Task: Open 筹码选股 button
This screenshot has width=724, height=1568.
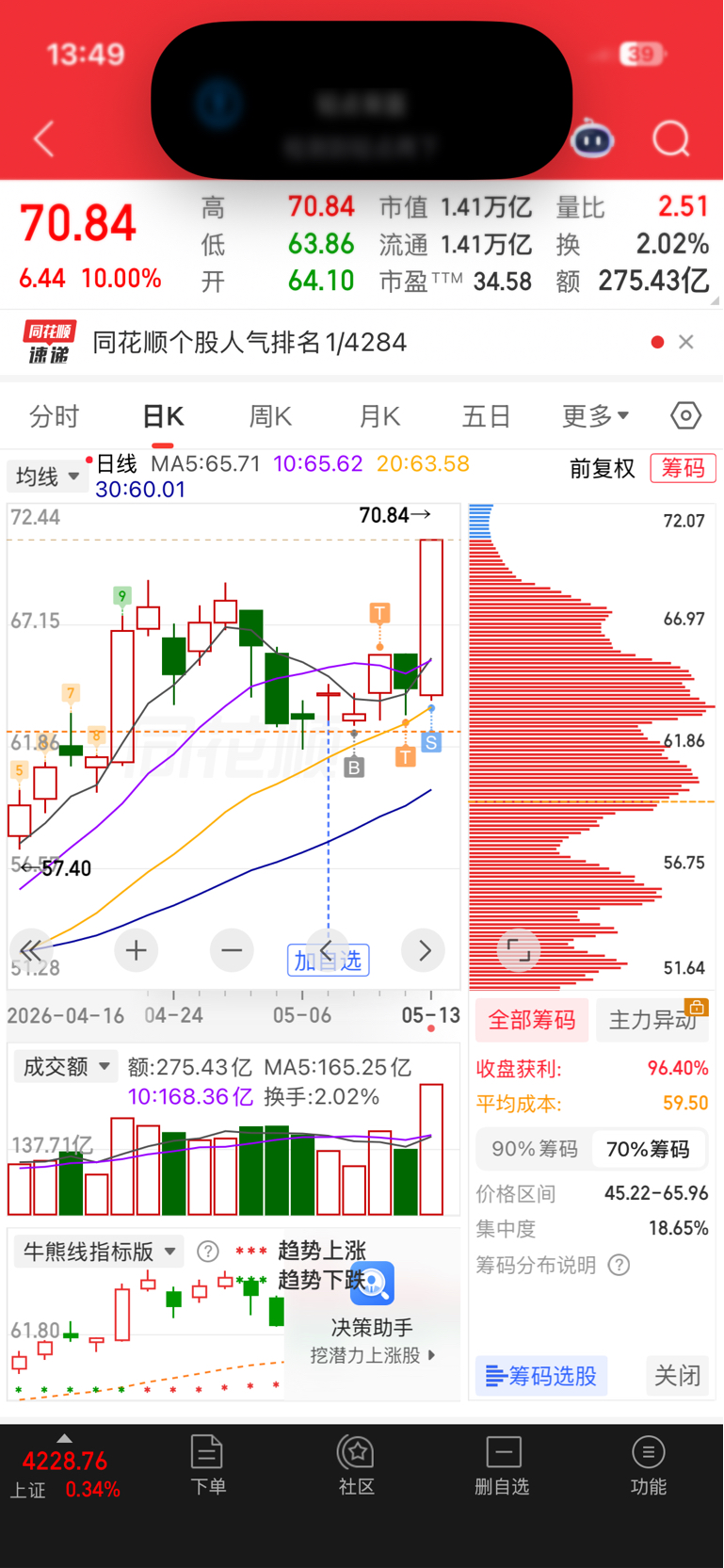Action: point(541,1376)
